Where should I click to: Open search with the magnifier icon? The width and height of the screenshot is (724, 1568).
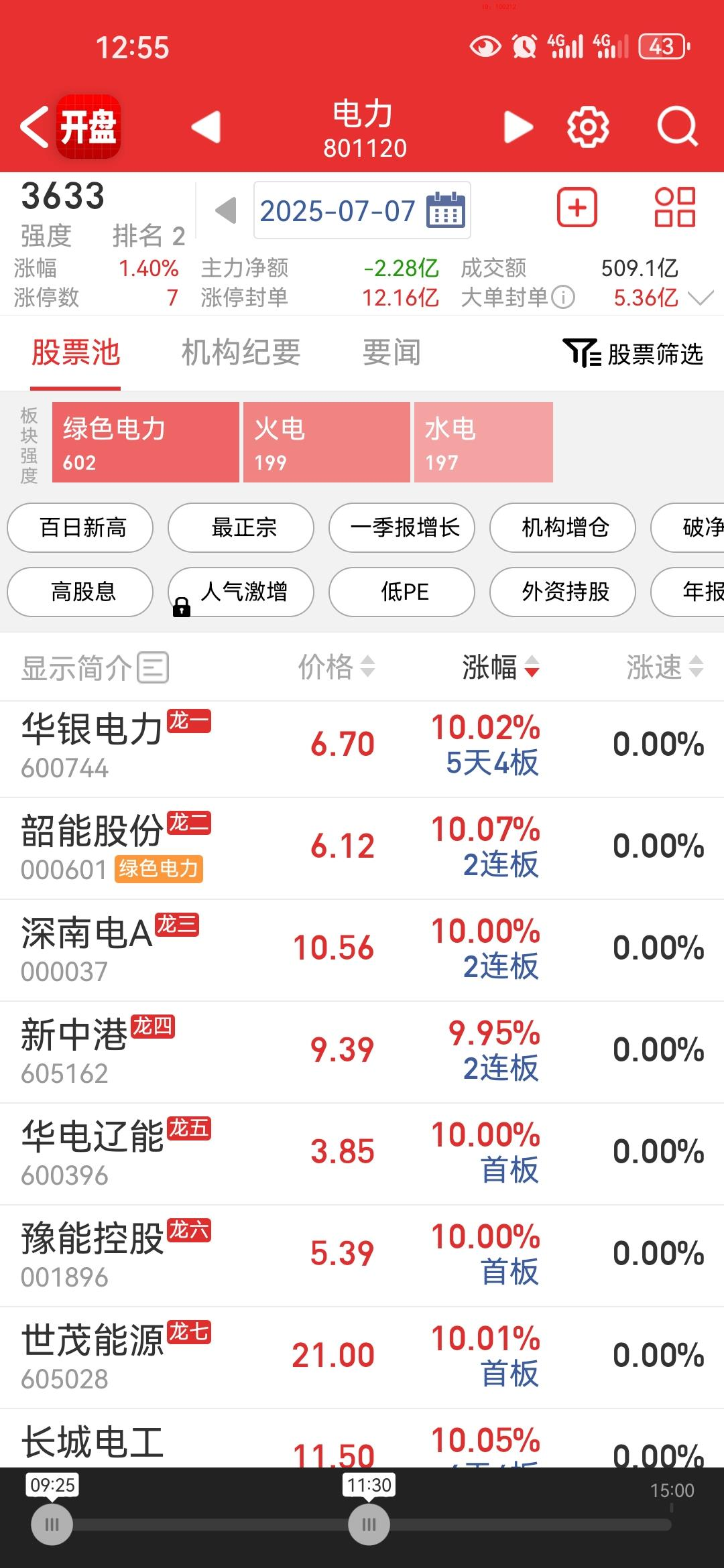pos(677,127)
